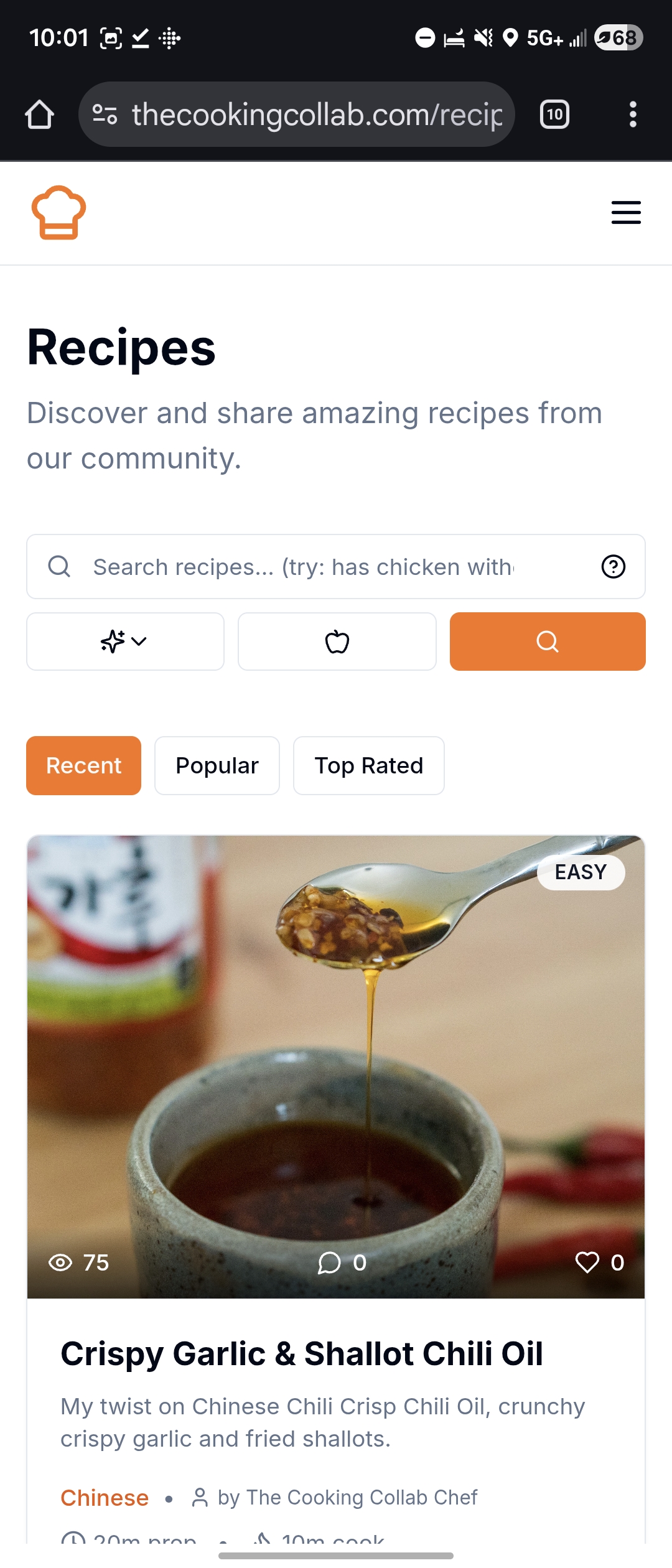The image size is (672, 1568).
Task: Open the browser's three-dot menu
Action: coord(633,114)
